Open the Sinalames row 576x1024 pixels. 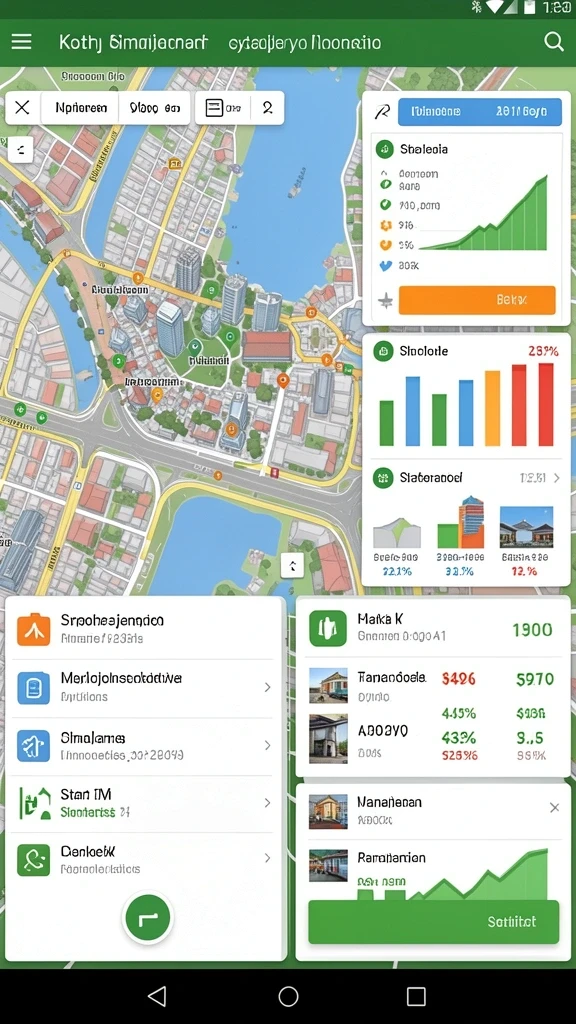click(x=144, y=746)
